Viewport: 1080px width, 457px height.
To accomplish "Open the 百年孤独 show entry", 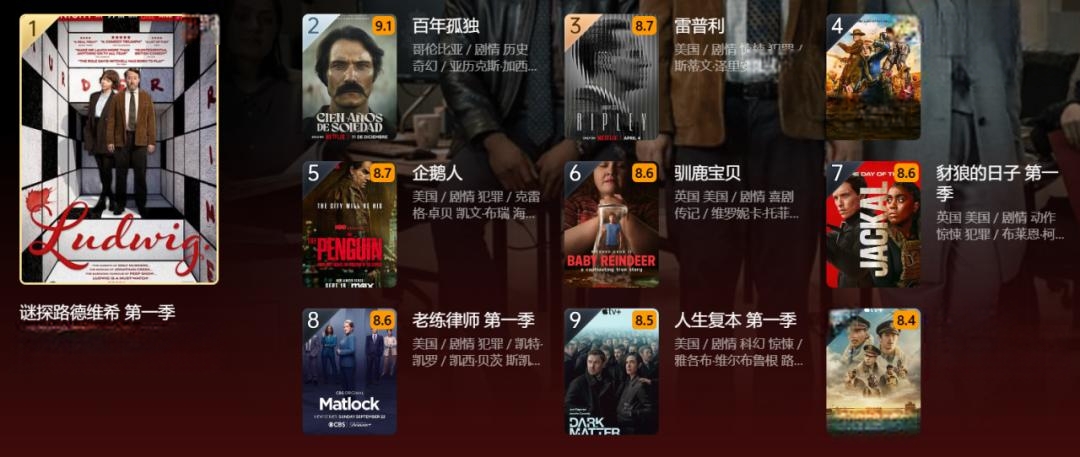I will [350, 77].
